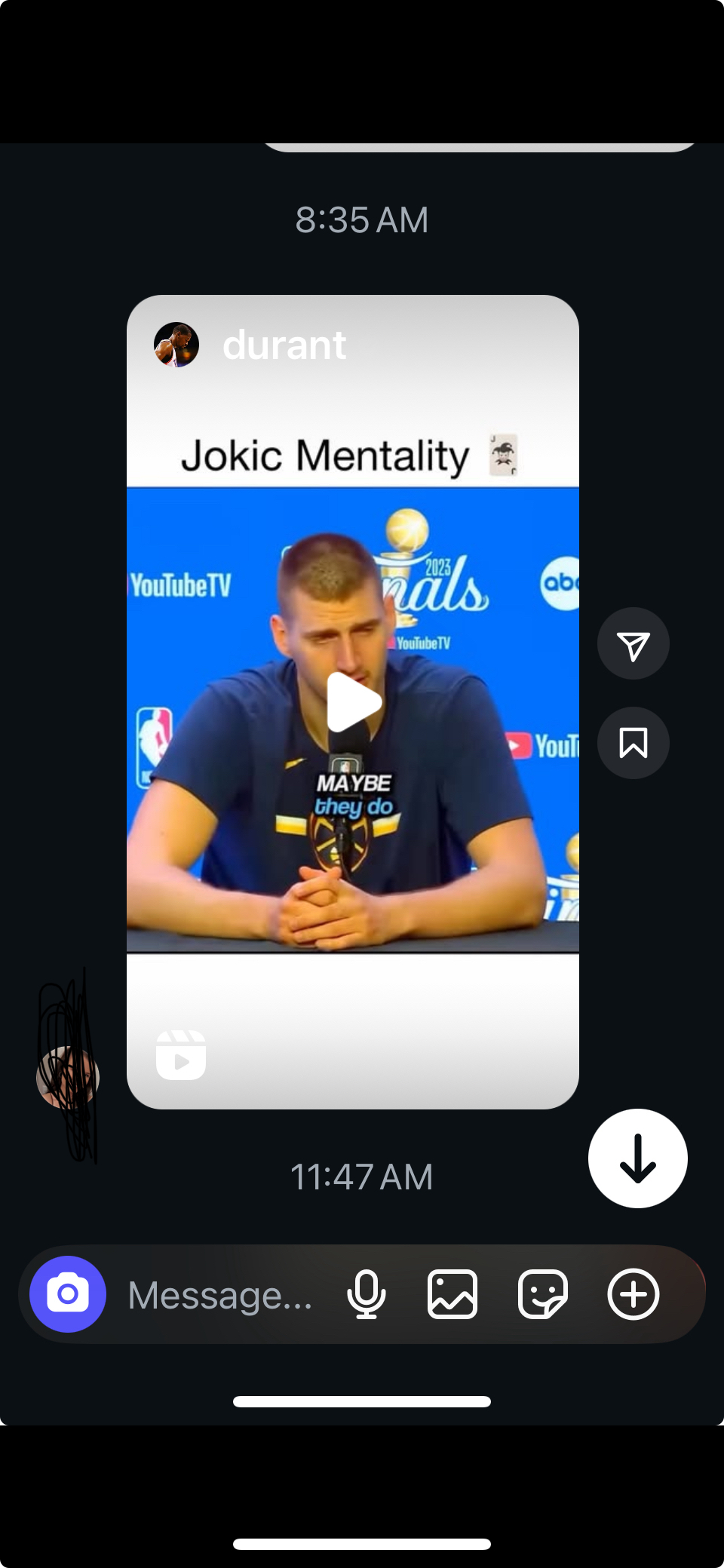
Task: View the sender's profile picture
Action: tap(68, 1076)
